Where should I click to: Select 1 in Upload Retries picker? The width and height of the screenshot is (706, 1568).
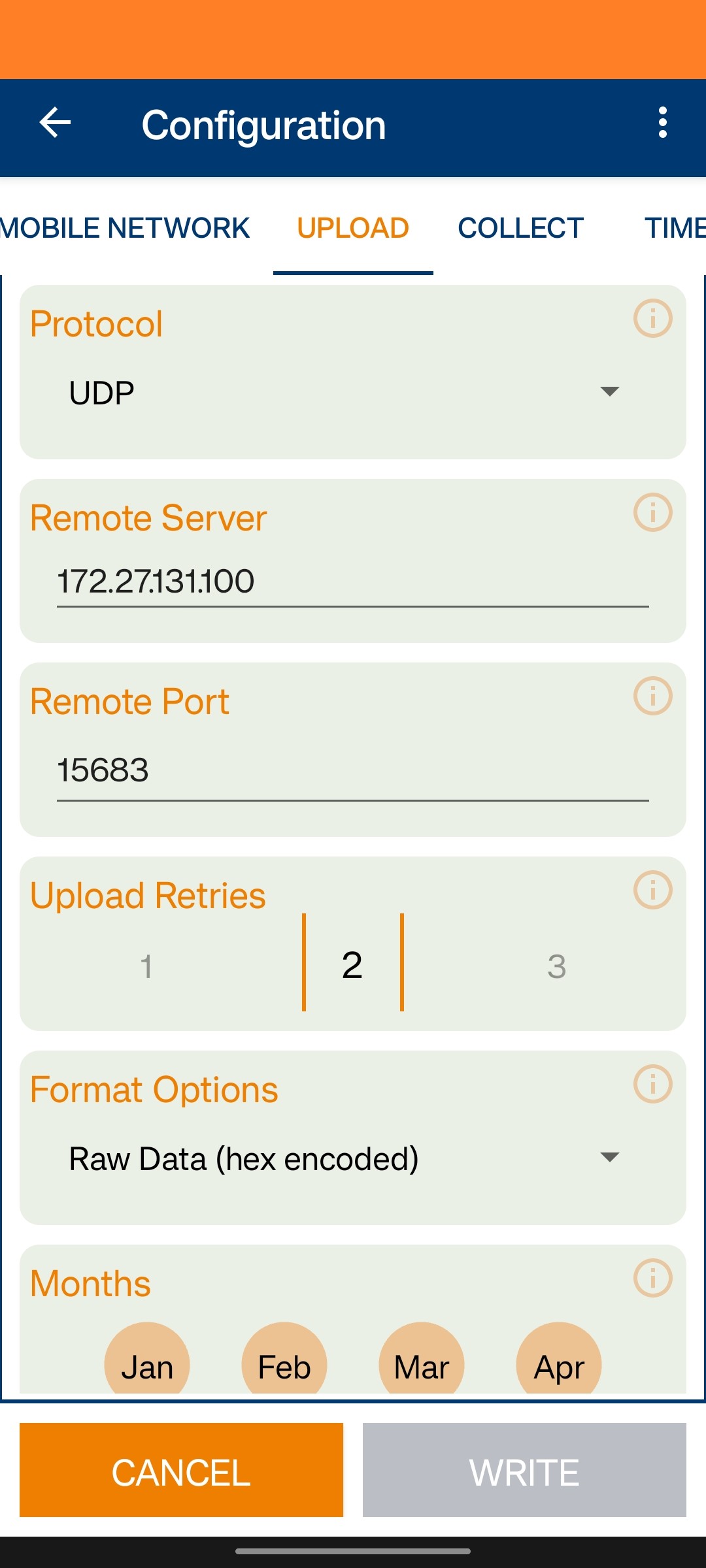(x=146, y=966)
